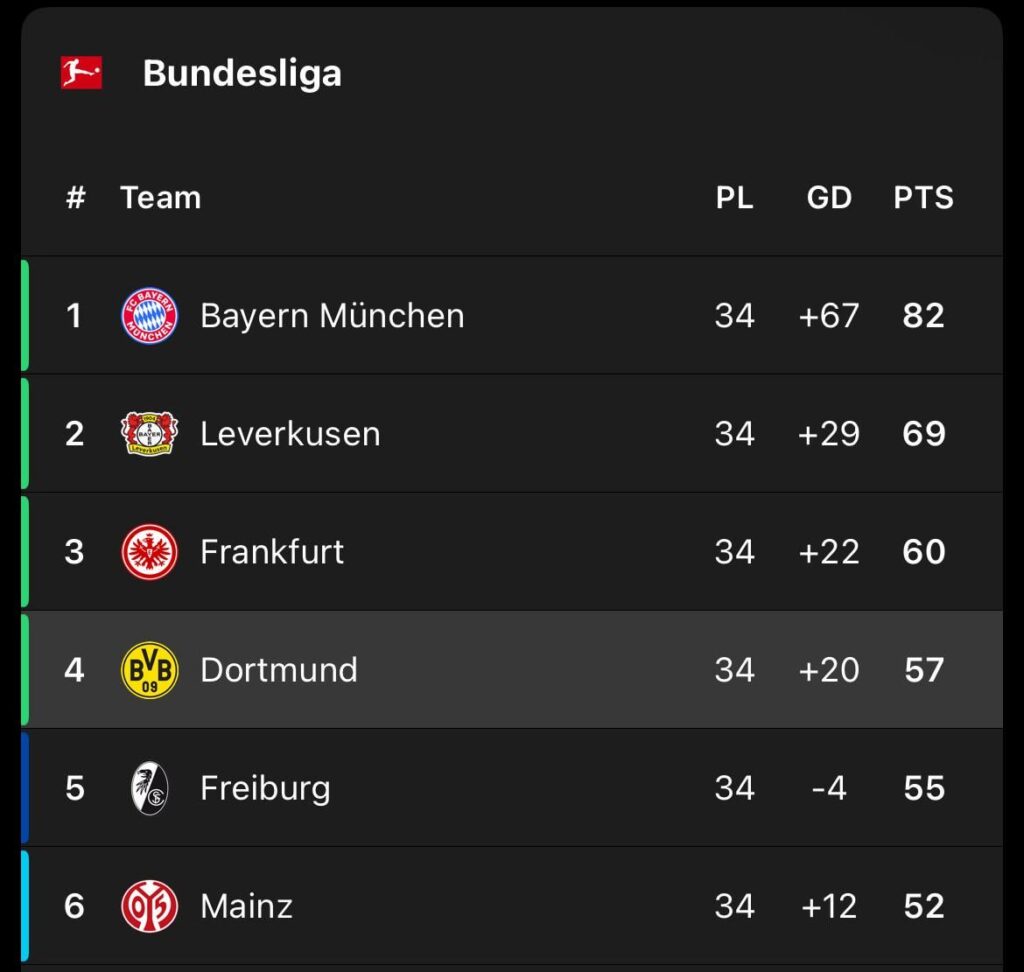Viewport: 1024px width, 972px height.
Task: Open Bayern München team row
Action: point(331,316)
